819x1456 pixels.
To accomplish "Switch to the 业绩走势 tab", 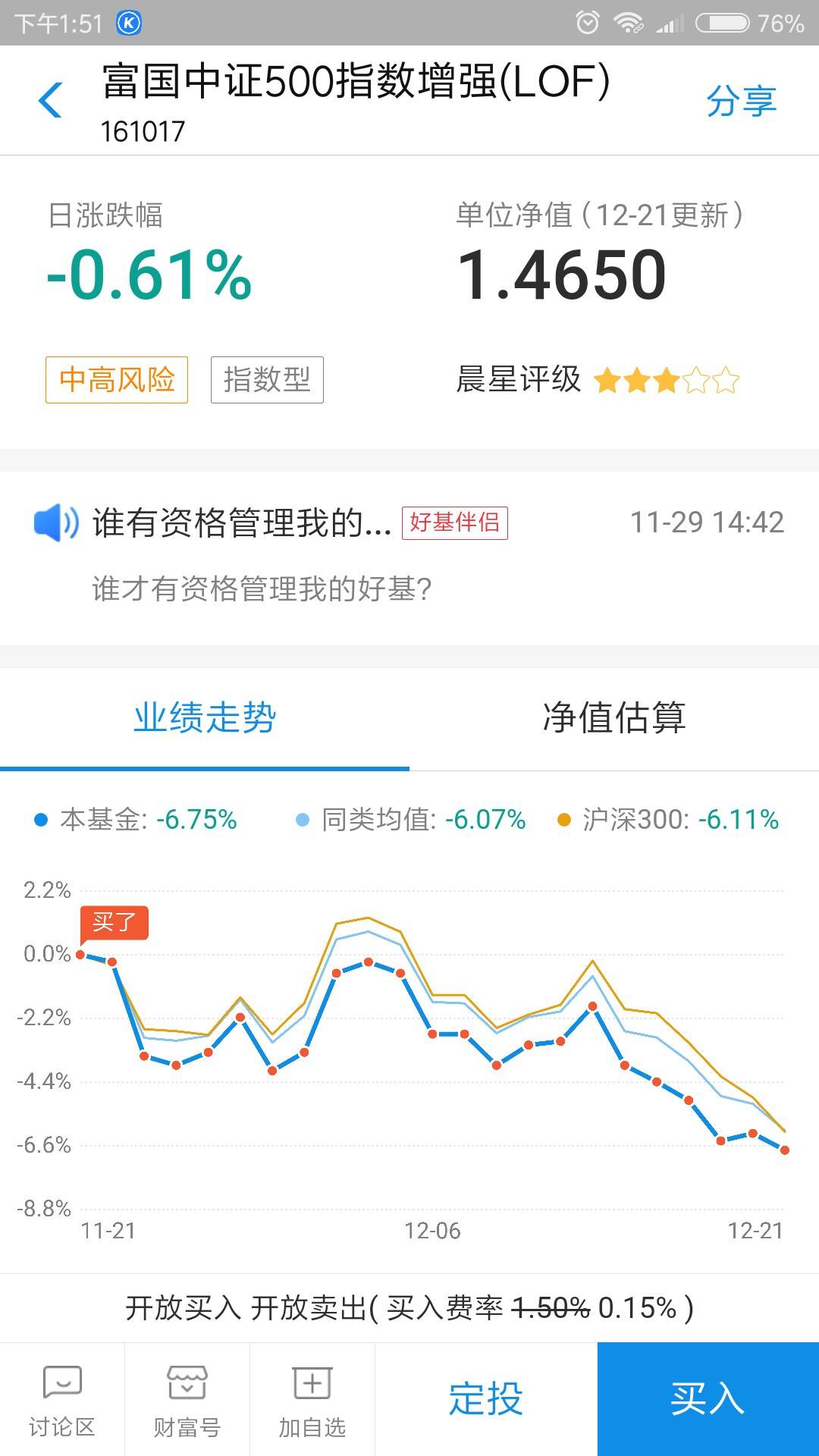I will click(x=205, y=717).
